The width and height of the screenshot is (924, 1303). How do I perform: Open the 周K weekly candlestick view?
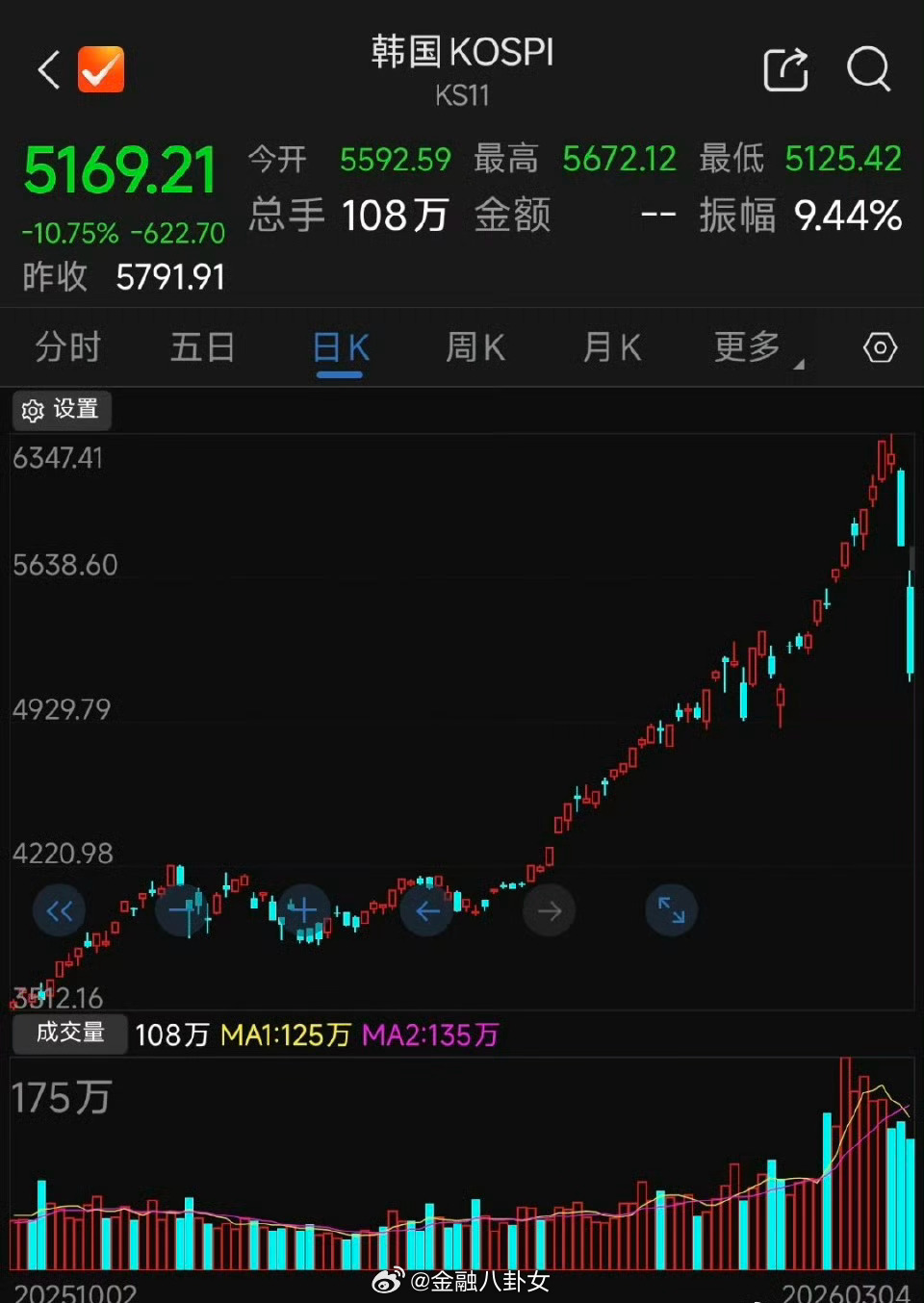point(474,347)
